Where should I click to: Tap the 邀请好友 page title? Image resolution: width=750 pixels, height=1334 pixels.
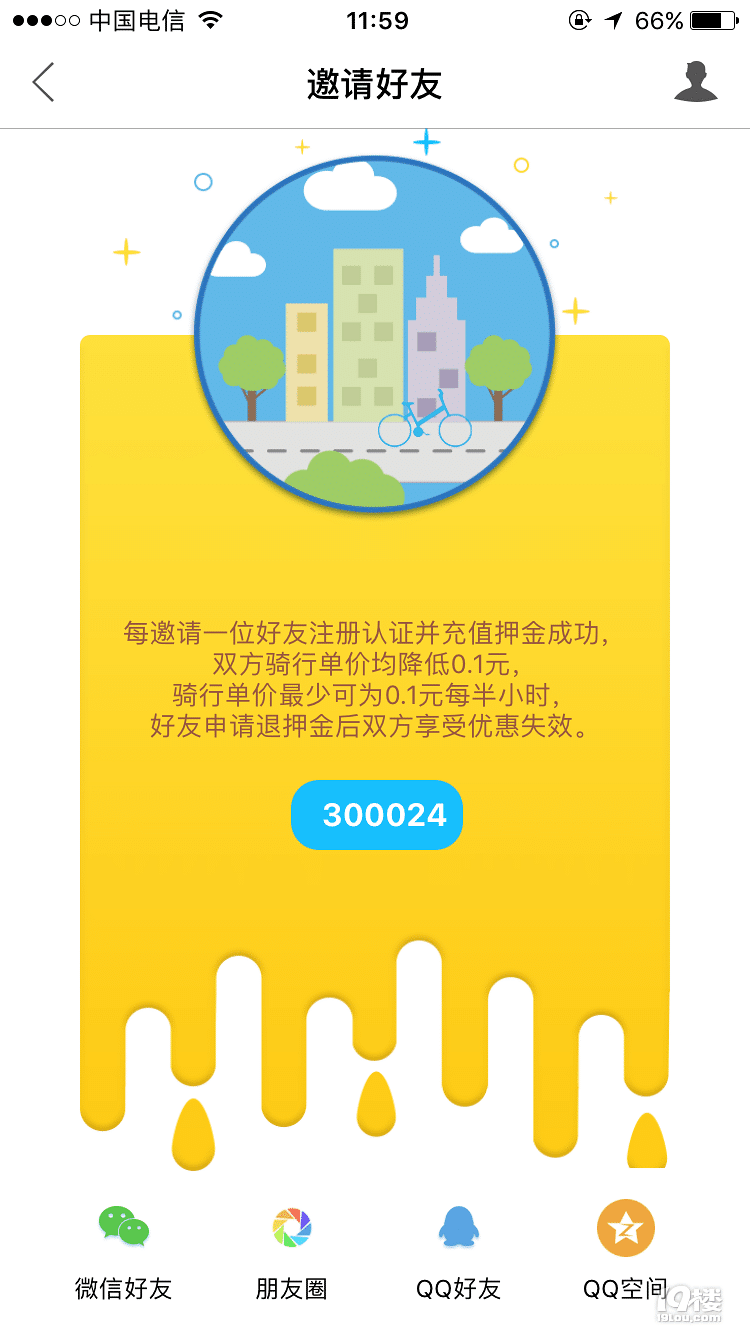pyautogui.click(x=375, y=85)
